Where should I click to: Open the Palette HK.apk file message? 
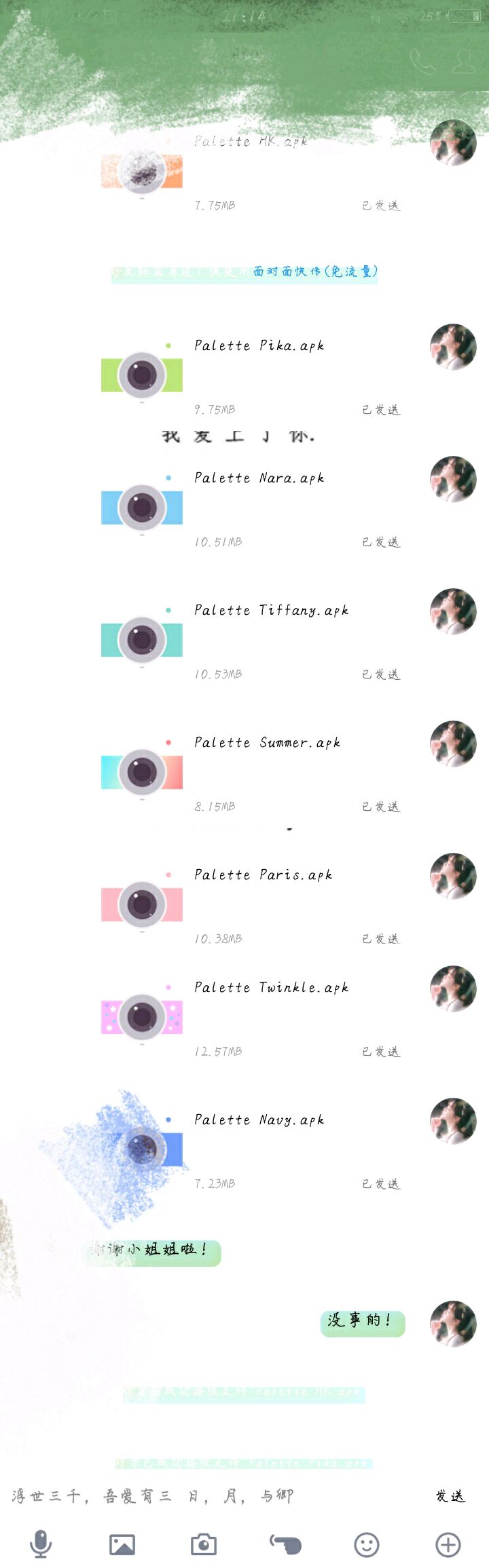click(x=251, y=171)
